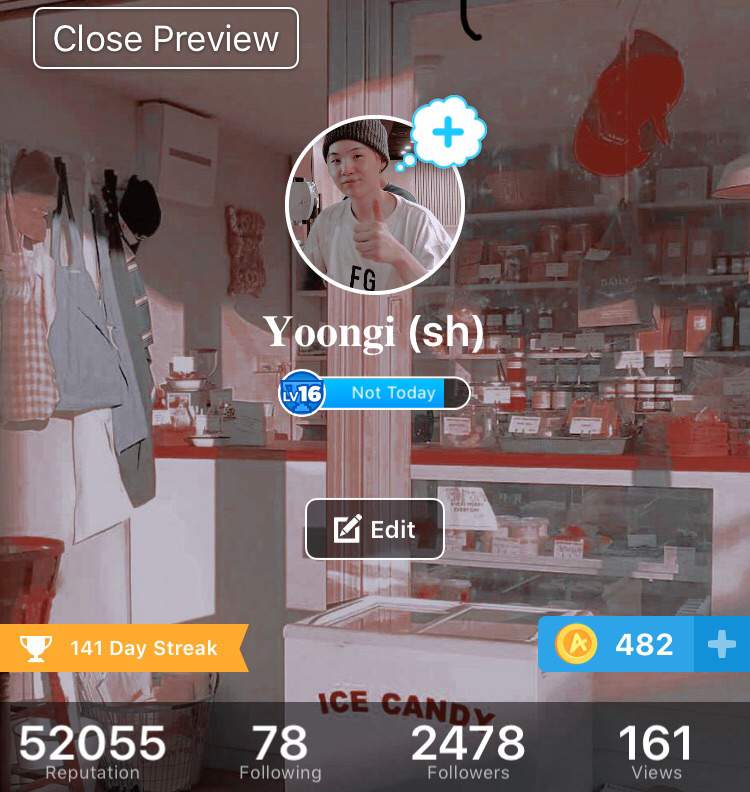View the level 16 Not Today badge
The image size is (750, 792).
tap(375, 393)
